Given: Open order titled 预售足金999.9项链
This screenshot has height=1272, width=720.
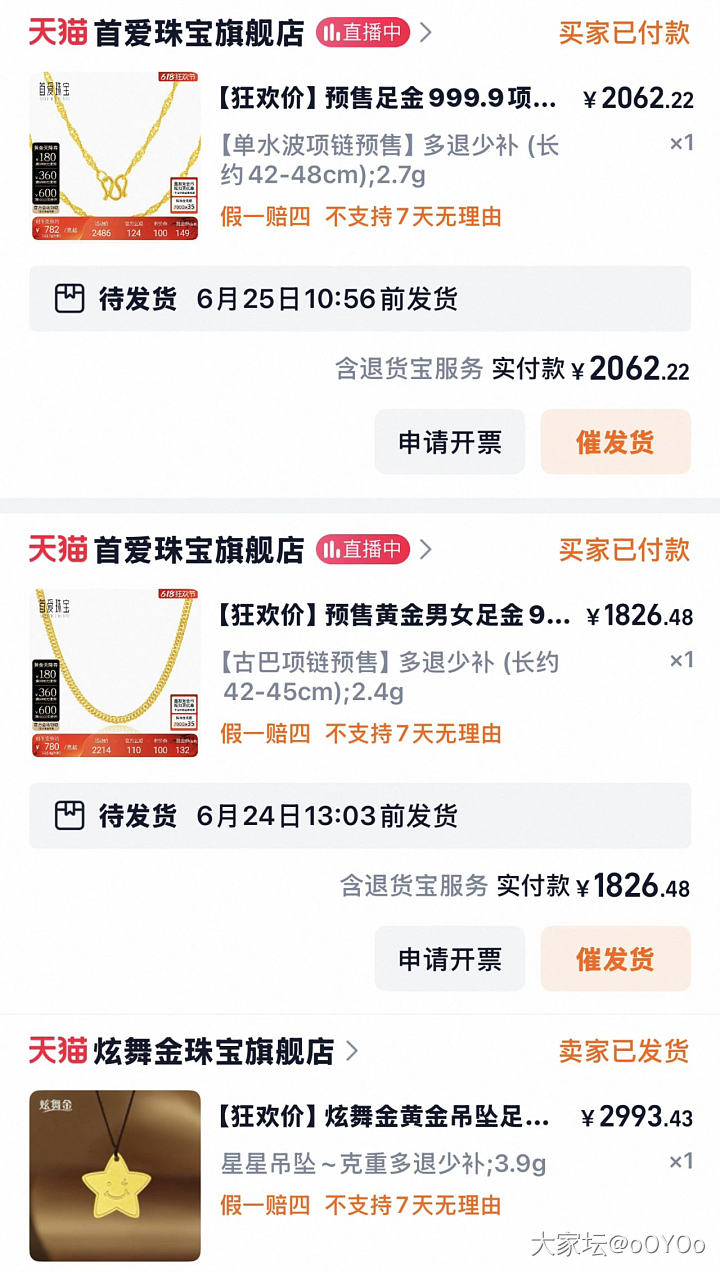Looking at the screenshot, I should point(388,99).
